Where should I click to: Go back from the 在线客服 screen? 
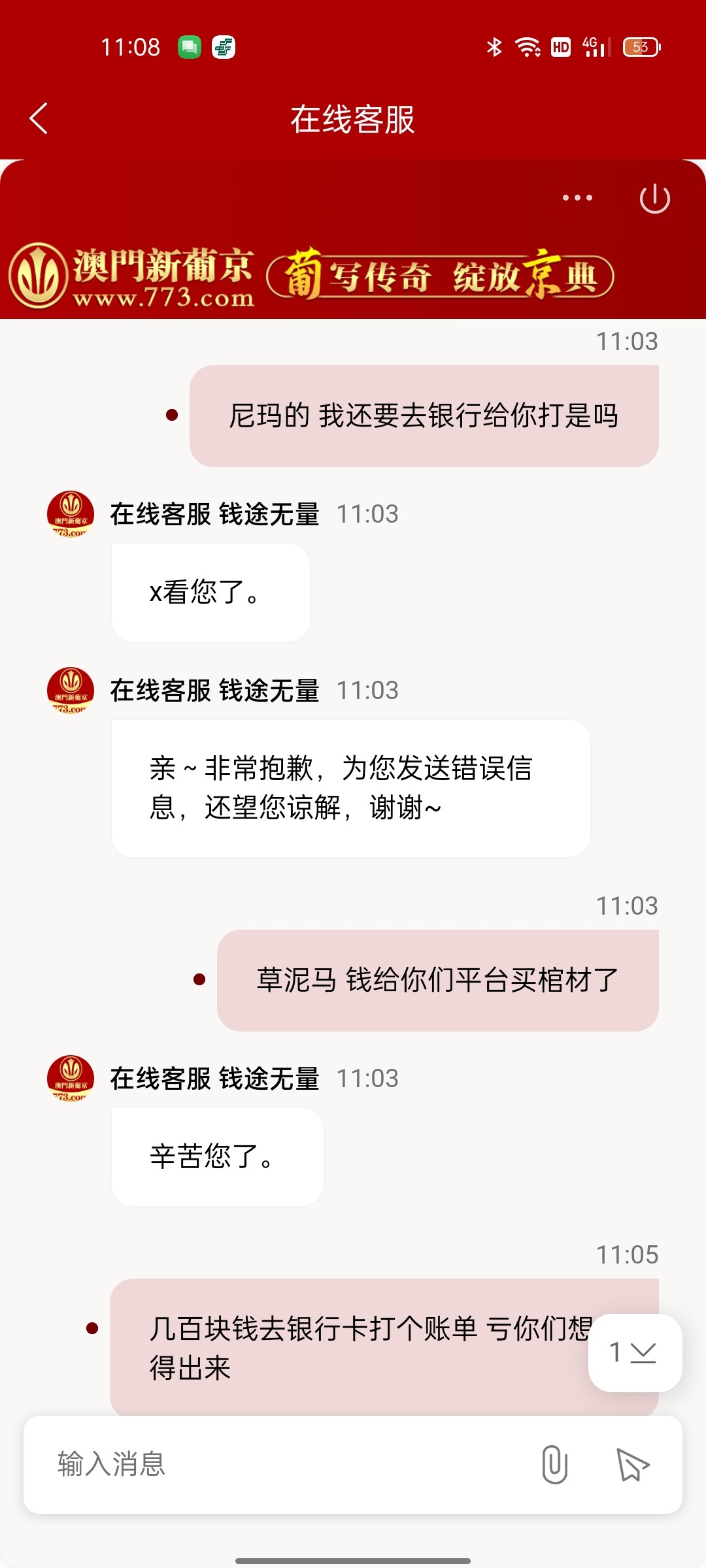point(39,119)
